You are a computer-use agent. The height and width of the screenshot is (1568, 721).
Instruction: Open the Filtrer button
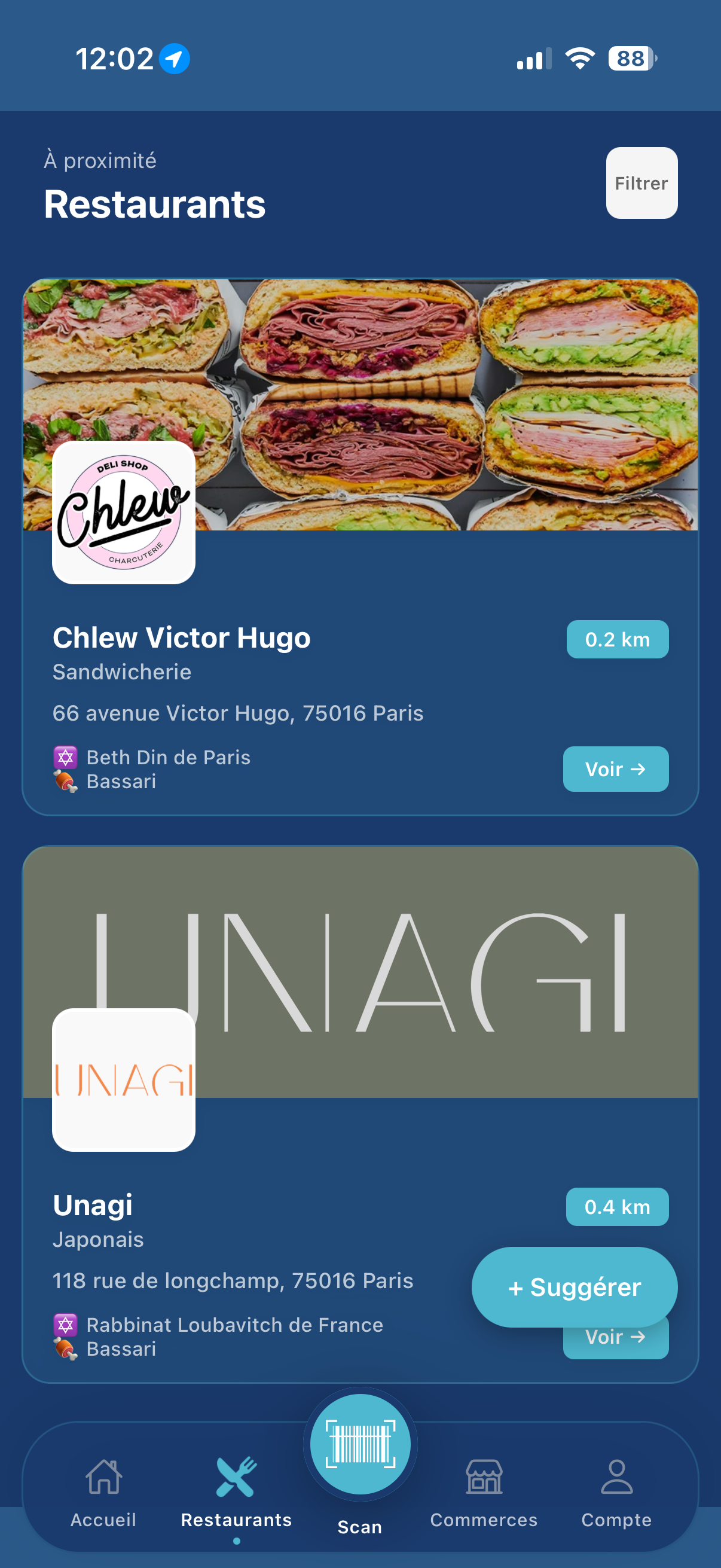tap(641, 183)
